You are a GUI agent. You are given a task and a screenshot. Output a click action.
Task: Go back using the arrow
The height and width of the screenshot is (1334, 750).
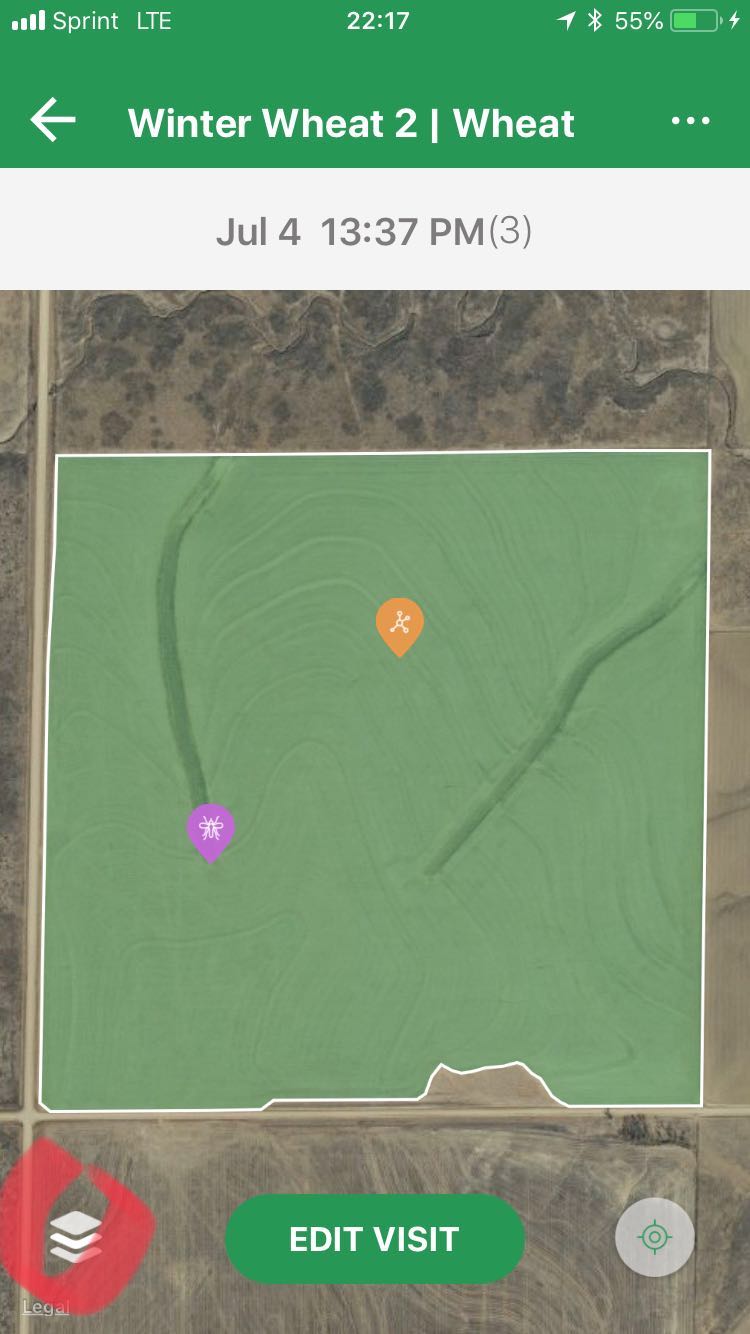click(53, 121)
